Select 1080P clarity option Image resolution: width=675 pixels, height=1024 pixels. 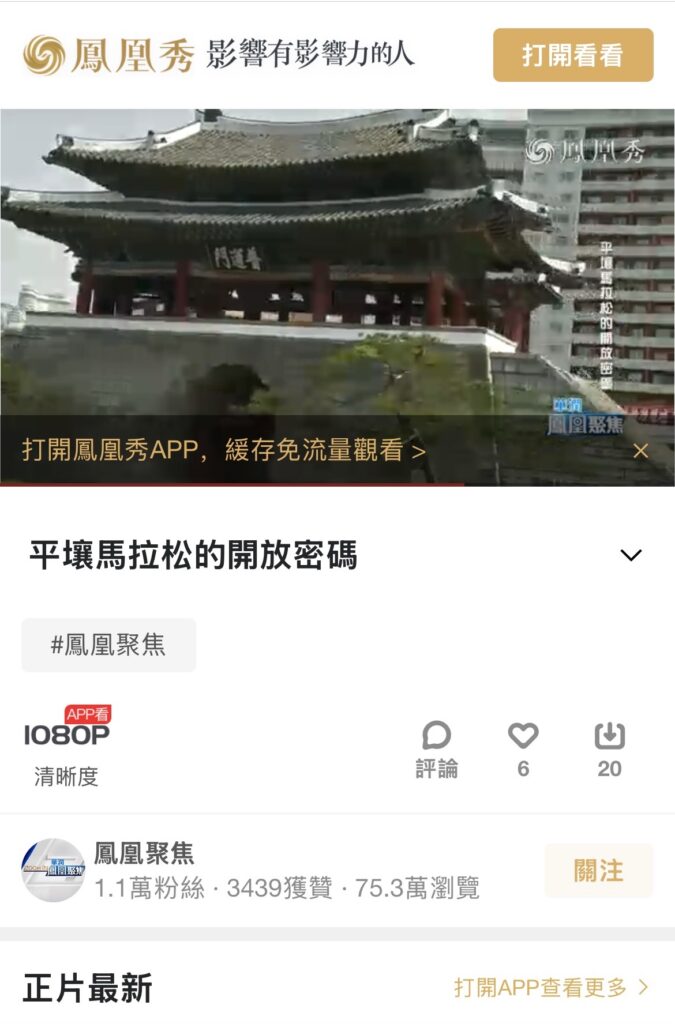tap(67, 736)
